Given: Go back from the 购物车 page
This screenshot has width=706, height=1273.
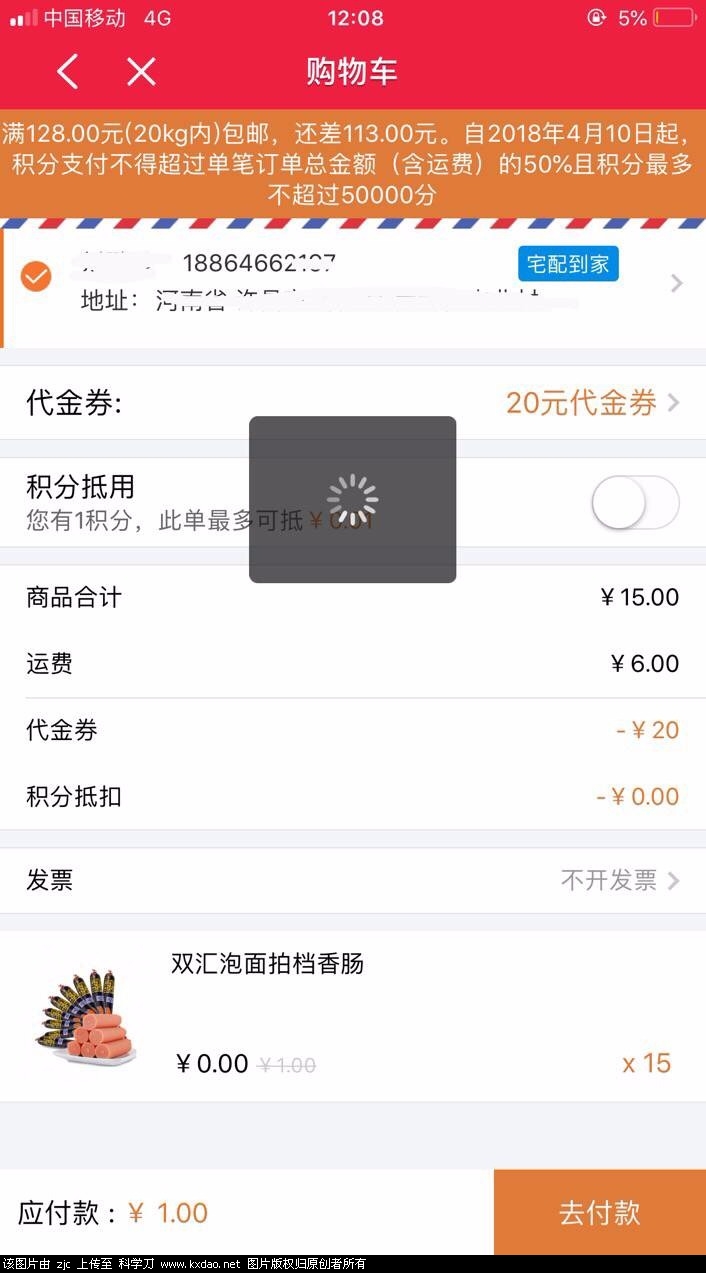Looking at the screenshot, I should click(x=67, y=72).
